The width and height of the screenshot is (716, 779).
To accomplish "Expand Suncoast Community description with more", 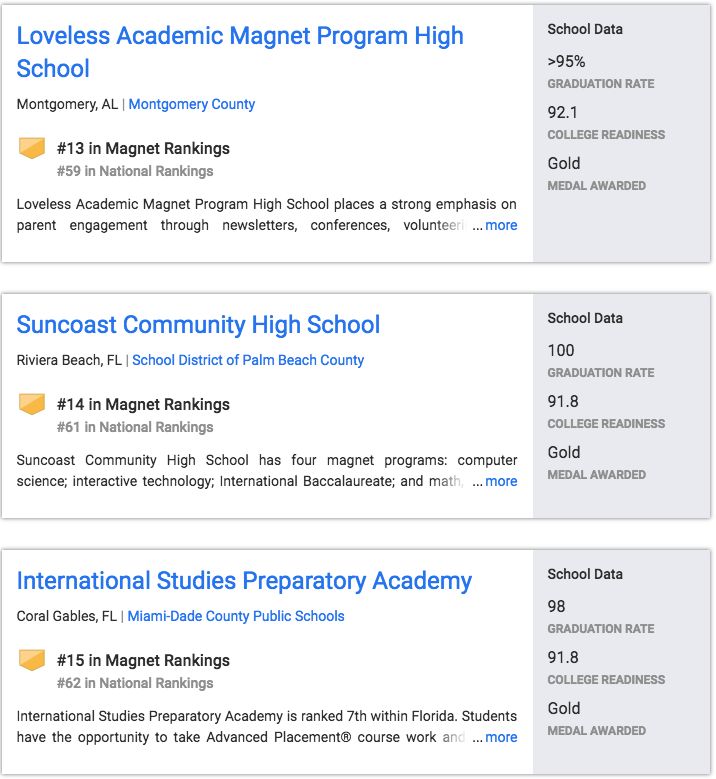I will 501,482.
